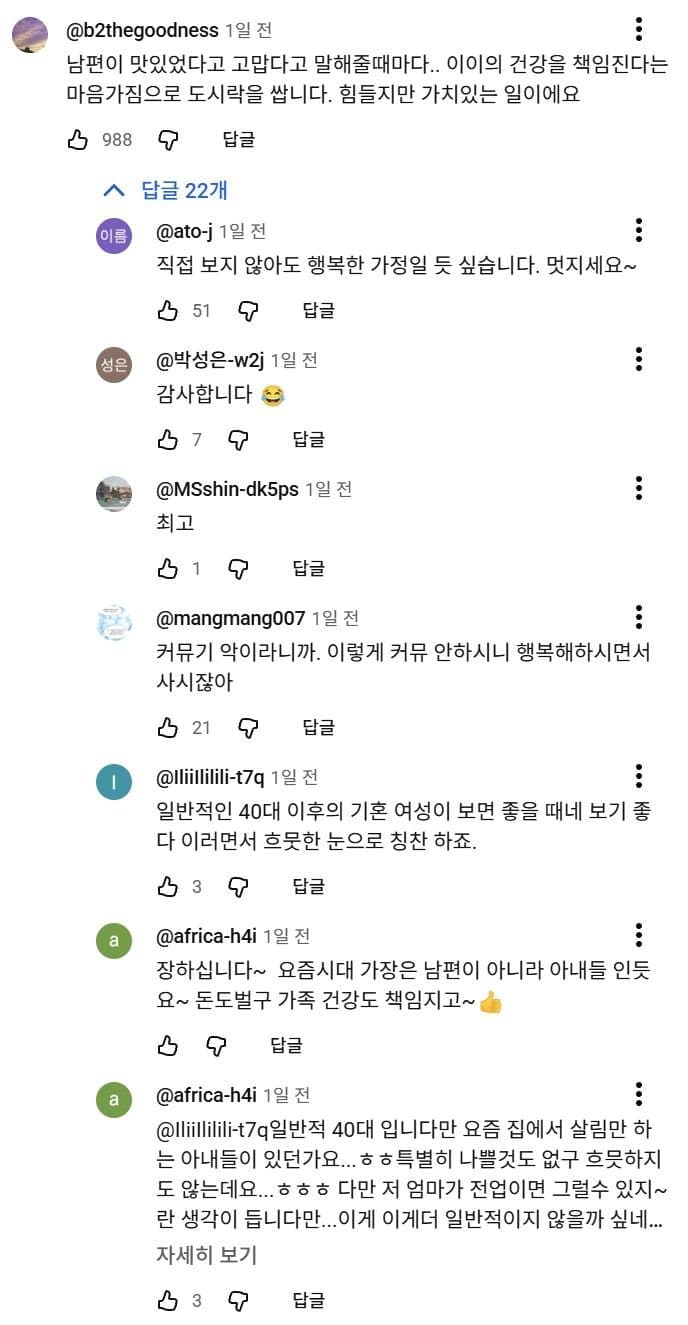Expand 자세히 보기 on the last reply

(206, 1255)
